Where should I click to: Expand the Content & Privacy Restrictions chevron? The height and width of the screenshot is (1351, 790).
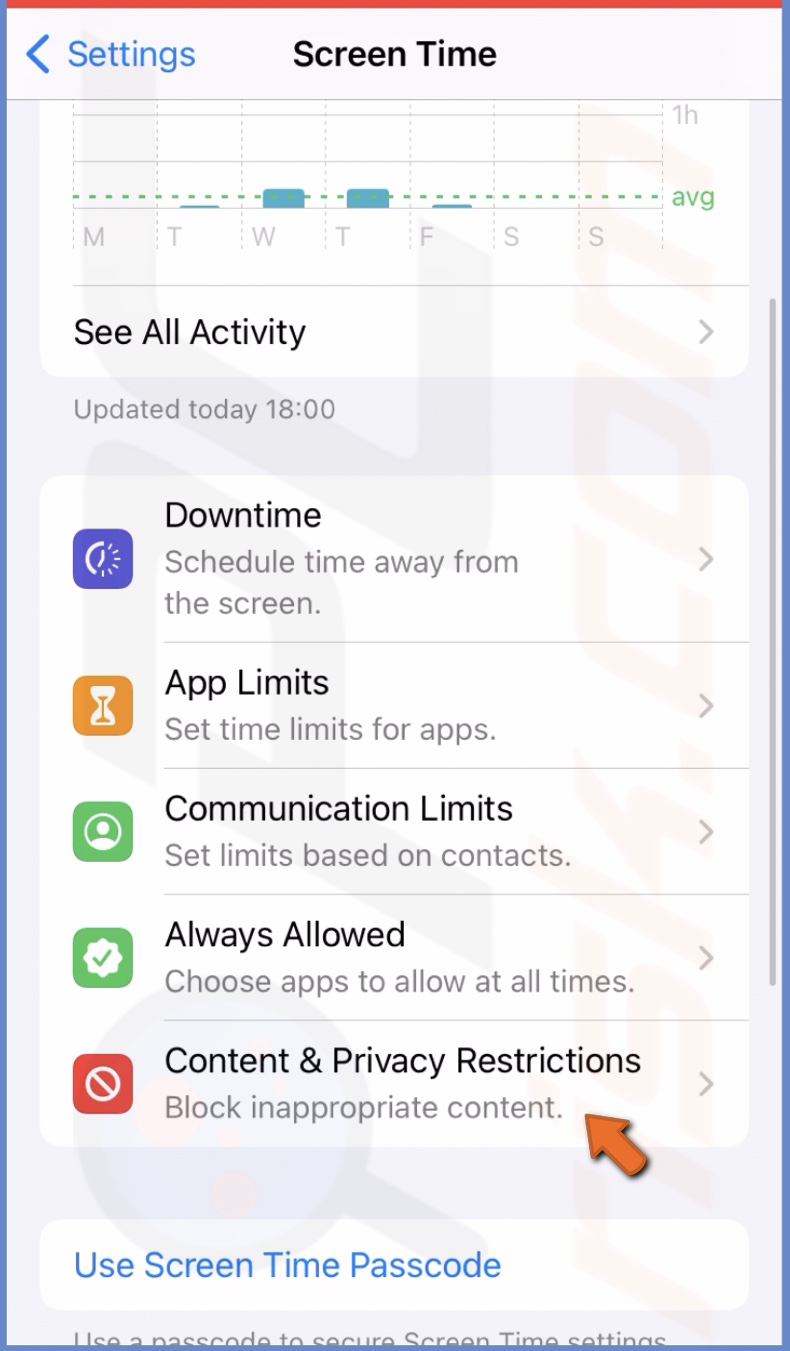[708, 1083]
